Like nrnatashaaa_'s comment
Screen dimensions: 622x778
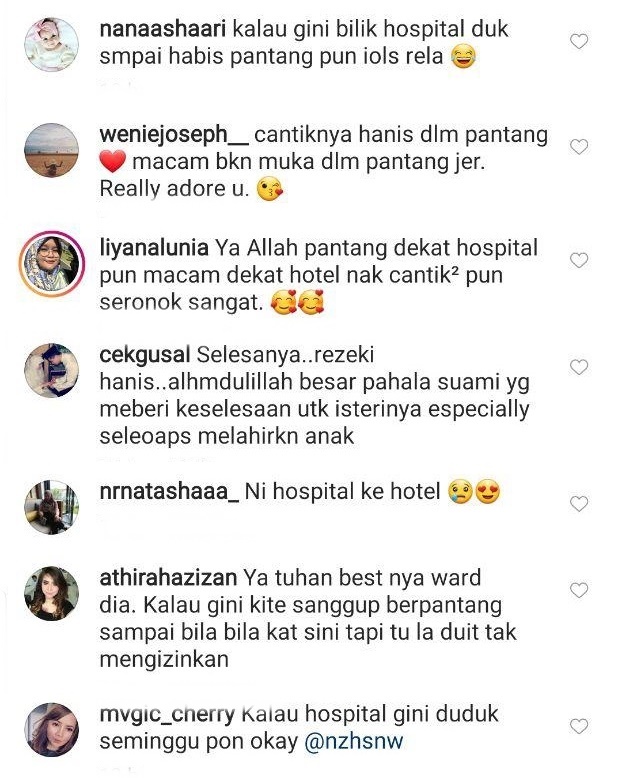(x=578, y=505)
